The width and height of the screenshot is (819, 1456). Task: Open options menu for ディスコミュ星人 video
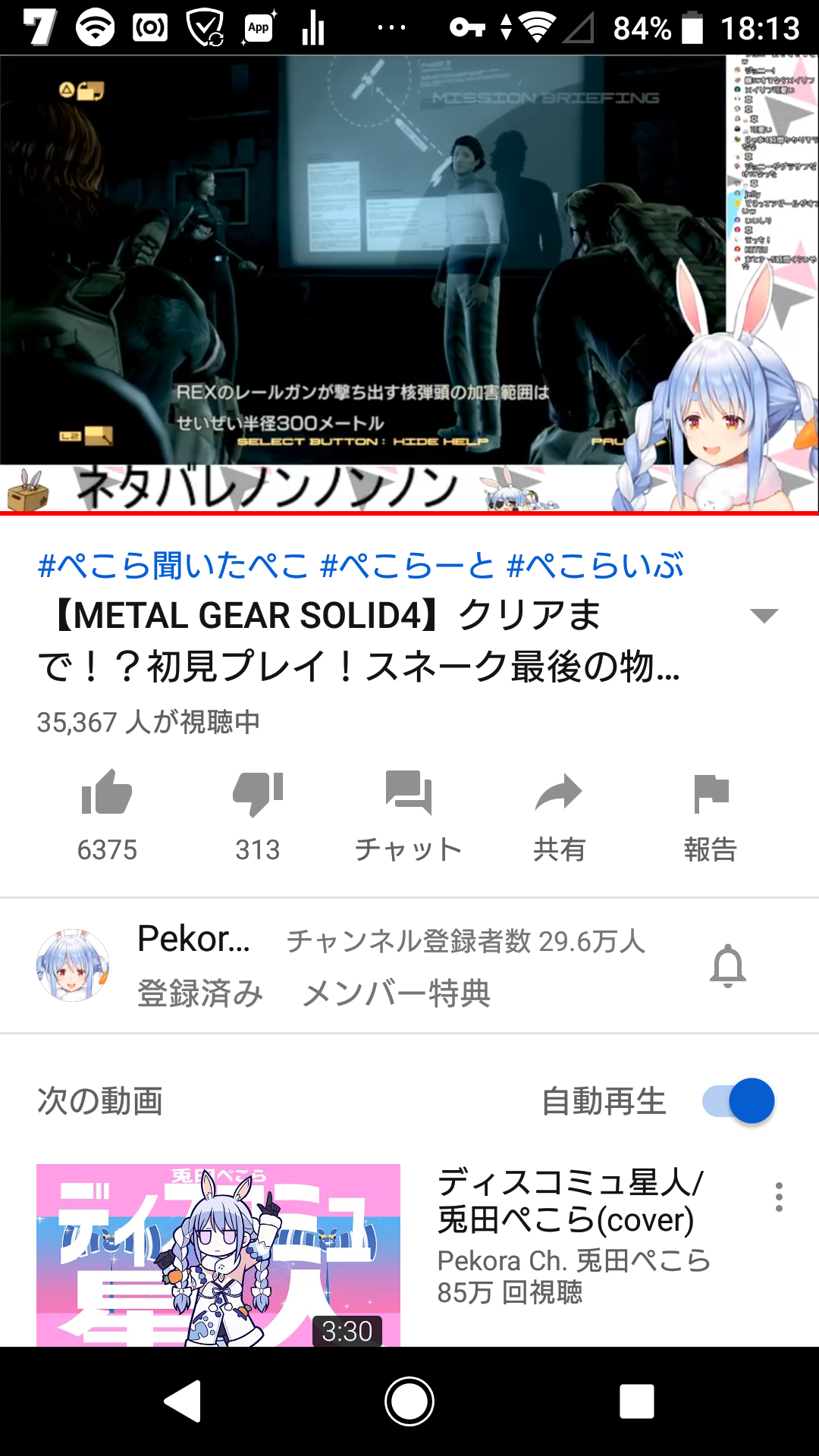click(x=779, y=1197)
